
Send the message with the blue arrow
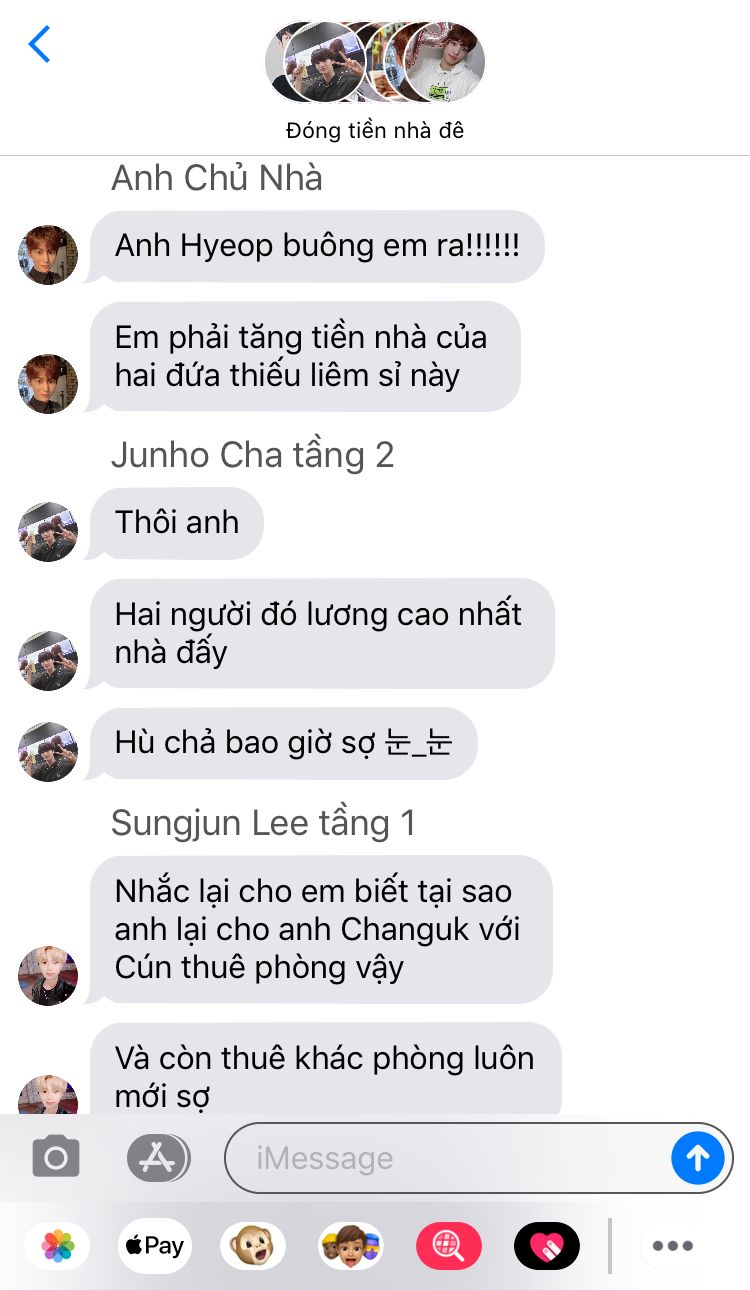coord(697,1158)
